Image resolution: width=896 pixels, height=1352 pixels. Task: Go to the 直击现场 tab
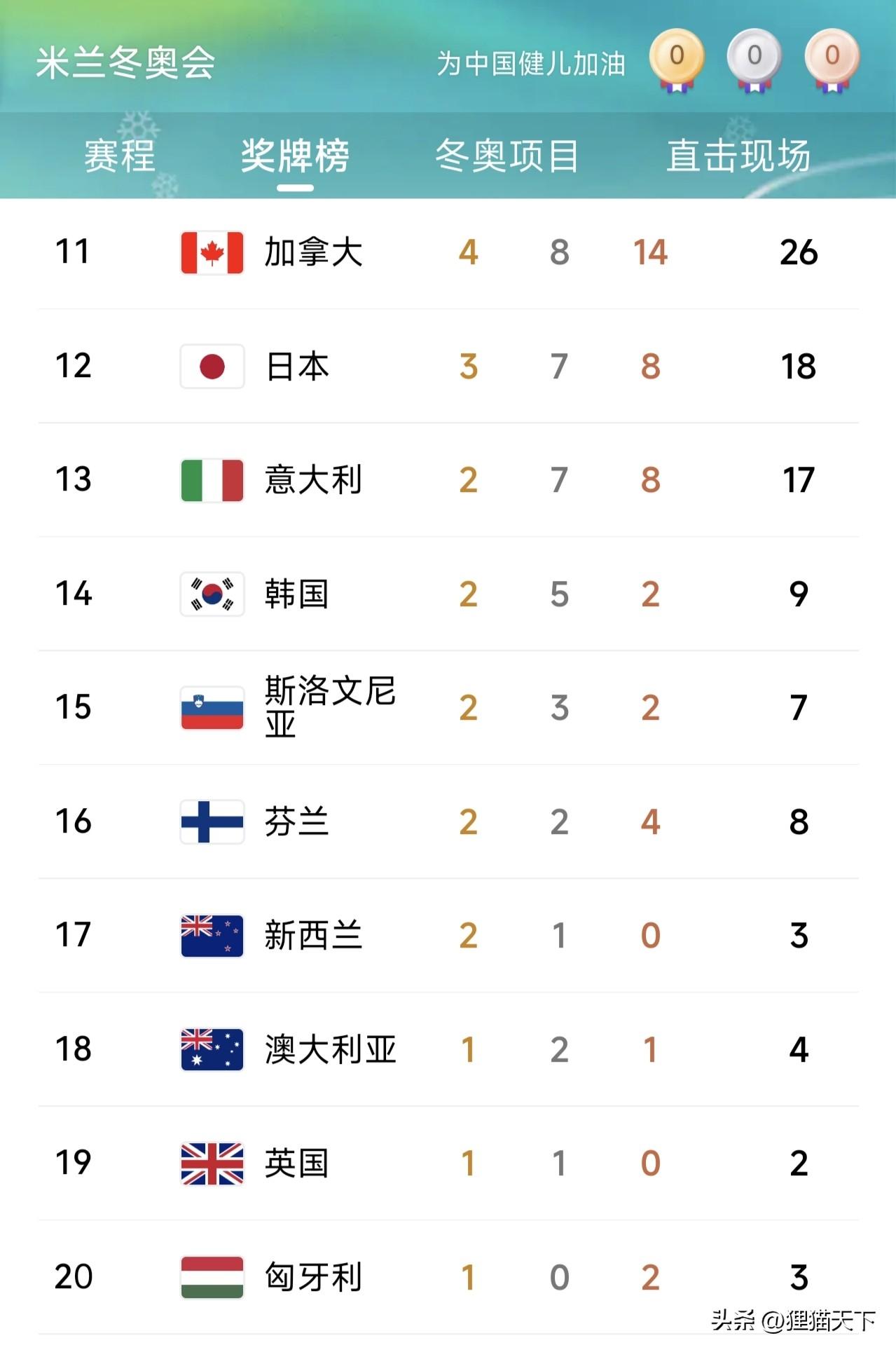coord(738,156)
